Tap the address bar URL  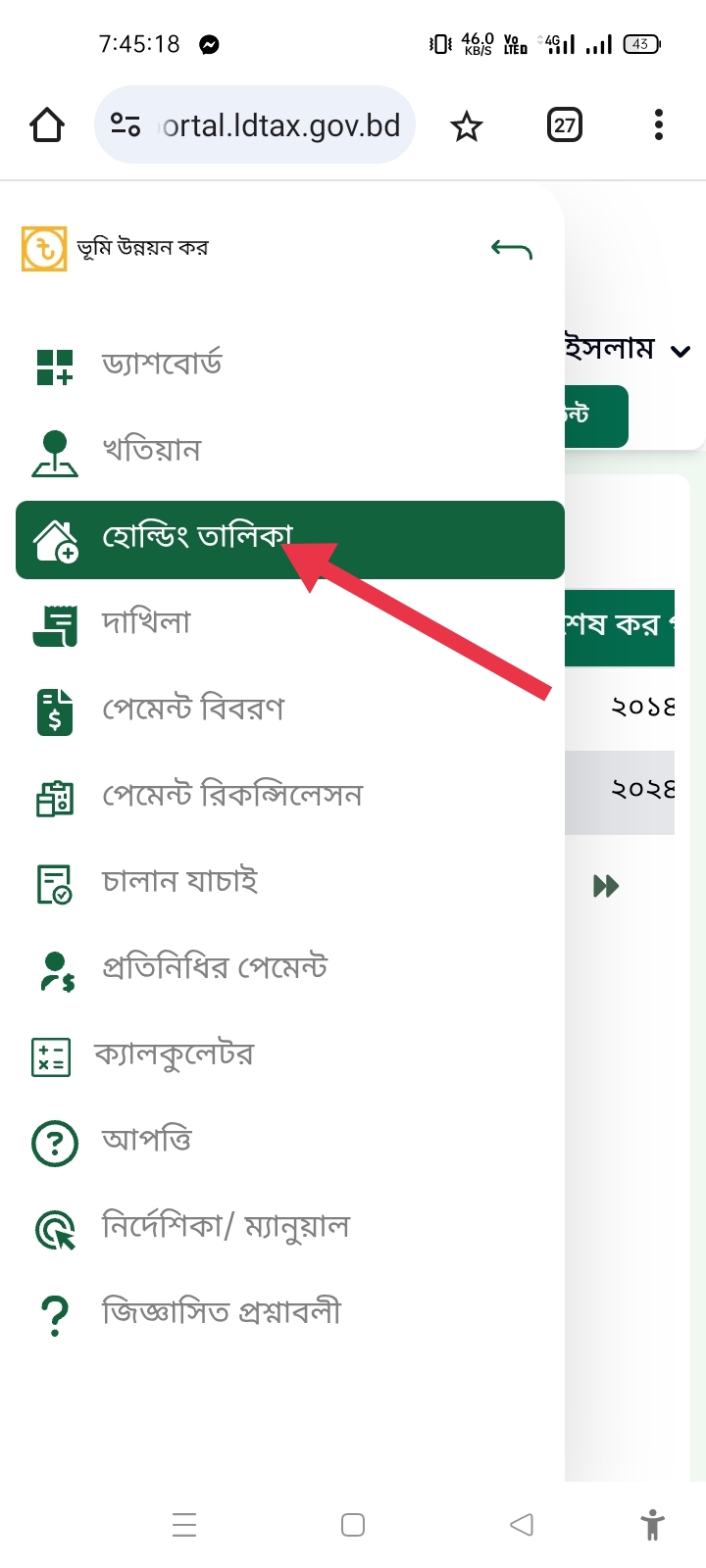[279, 125]
